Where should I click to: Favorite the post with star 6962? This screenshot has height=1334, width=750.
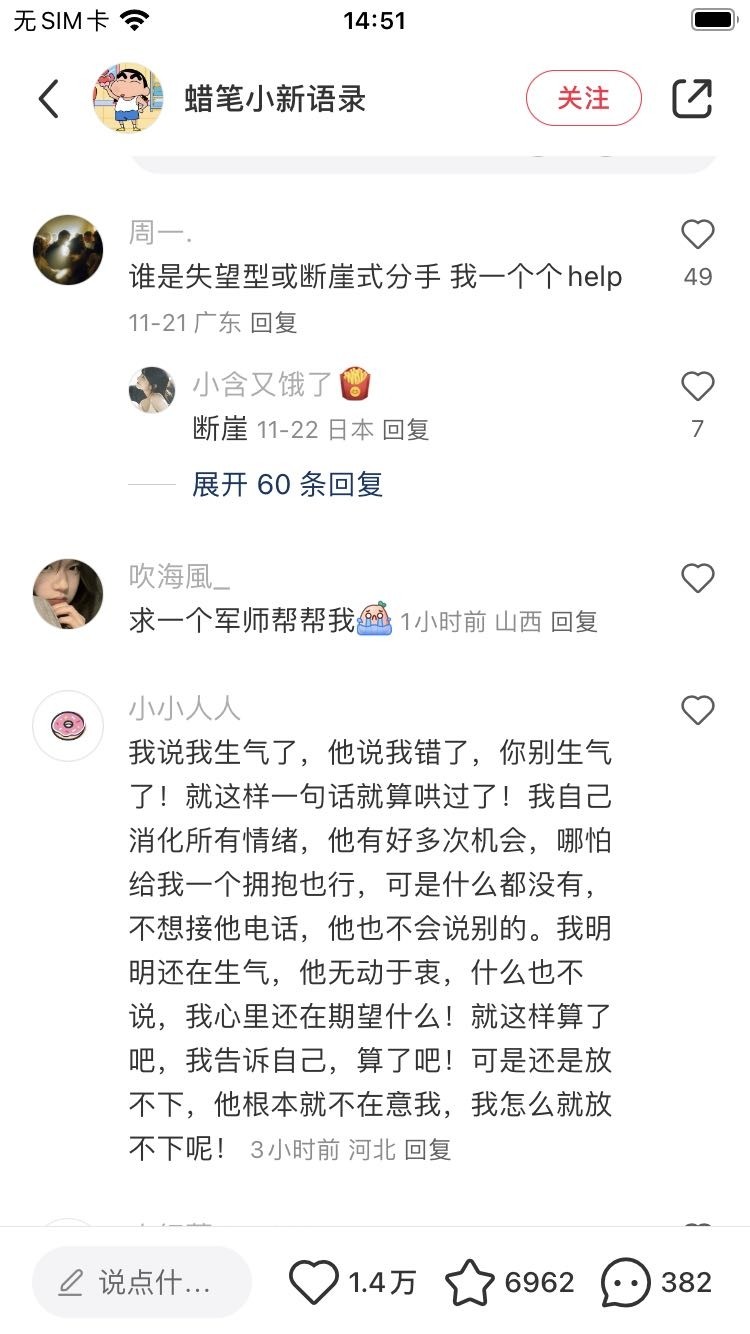pos(470,1282)
